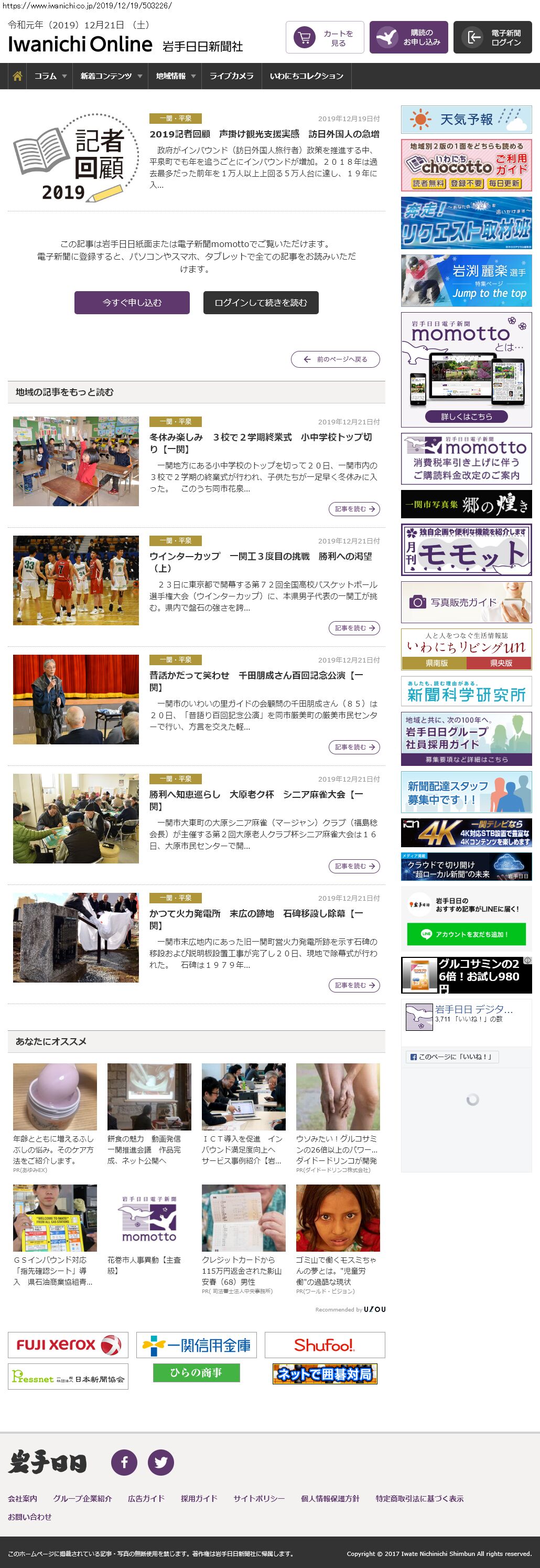
Task: Open the cart via カートを見る
Action: click(325, 38)
